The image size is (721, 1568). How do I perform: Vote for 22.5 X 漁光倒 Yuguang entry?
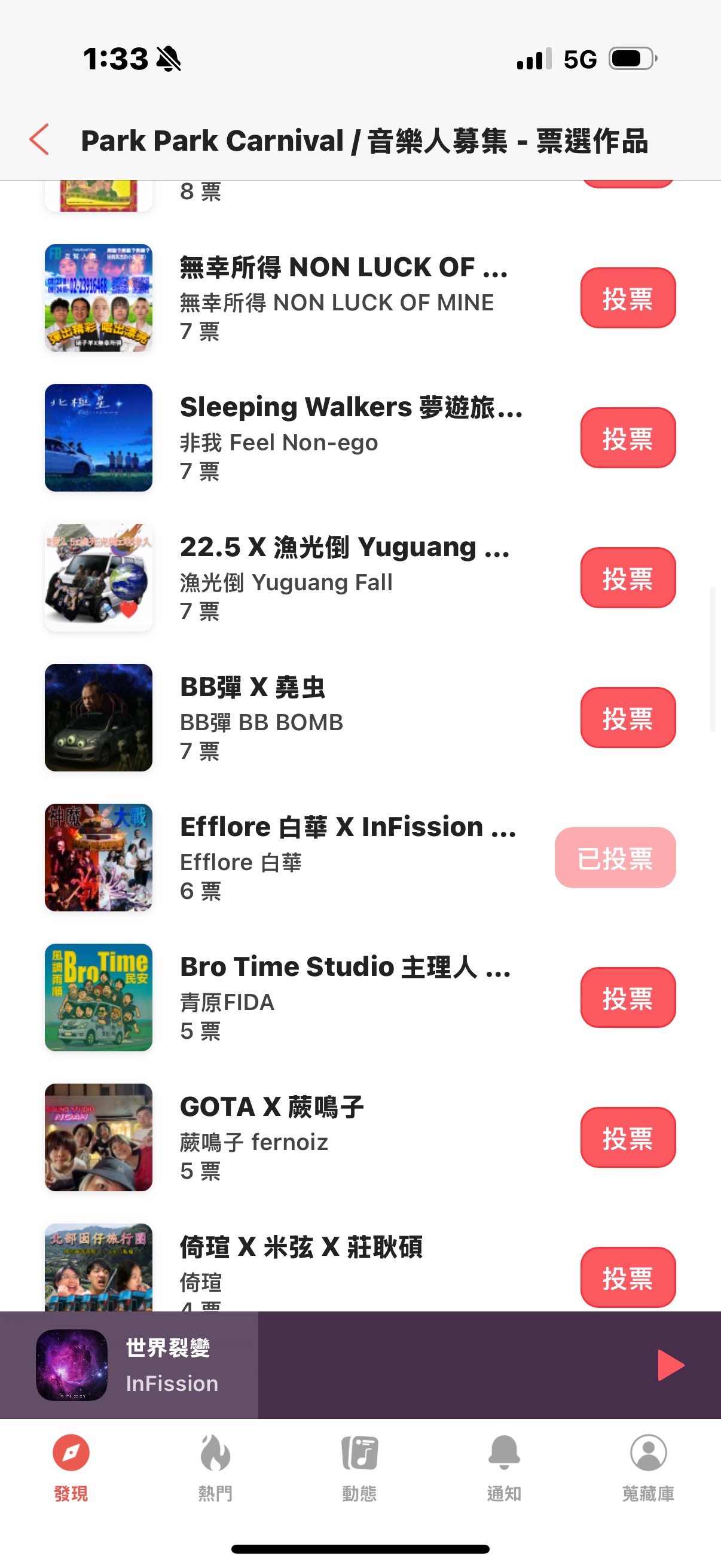click(x=627, y=578)
